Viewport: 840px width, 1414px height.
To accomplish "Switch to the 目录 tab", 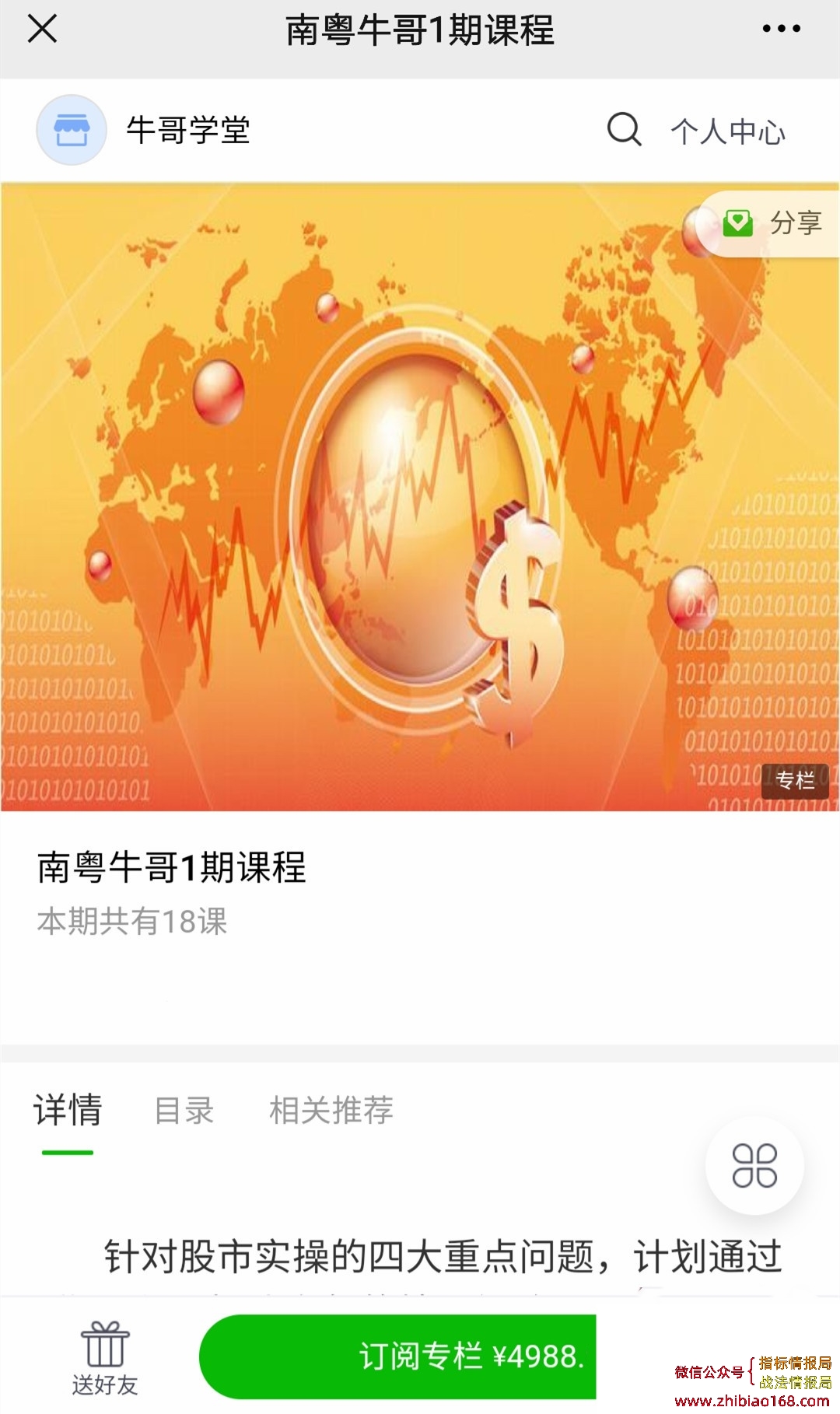I will [x=184, y=1110].
